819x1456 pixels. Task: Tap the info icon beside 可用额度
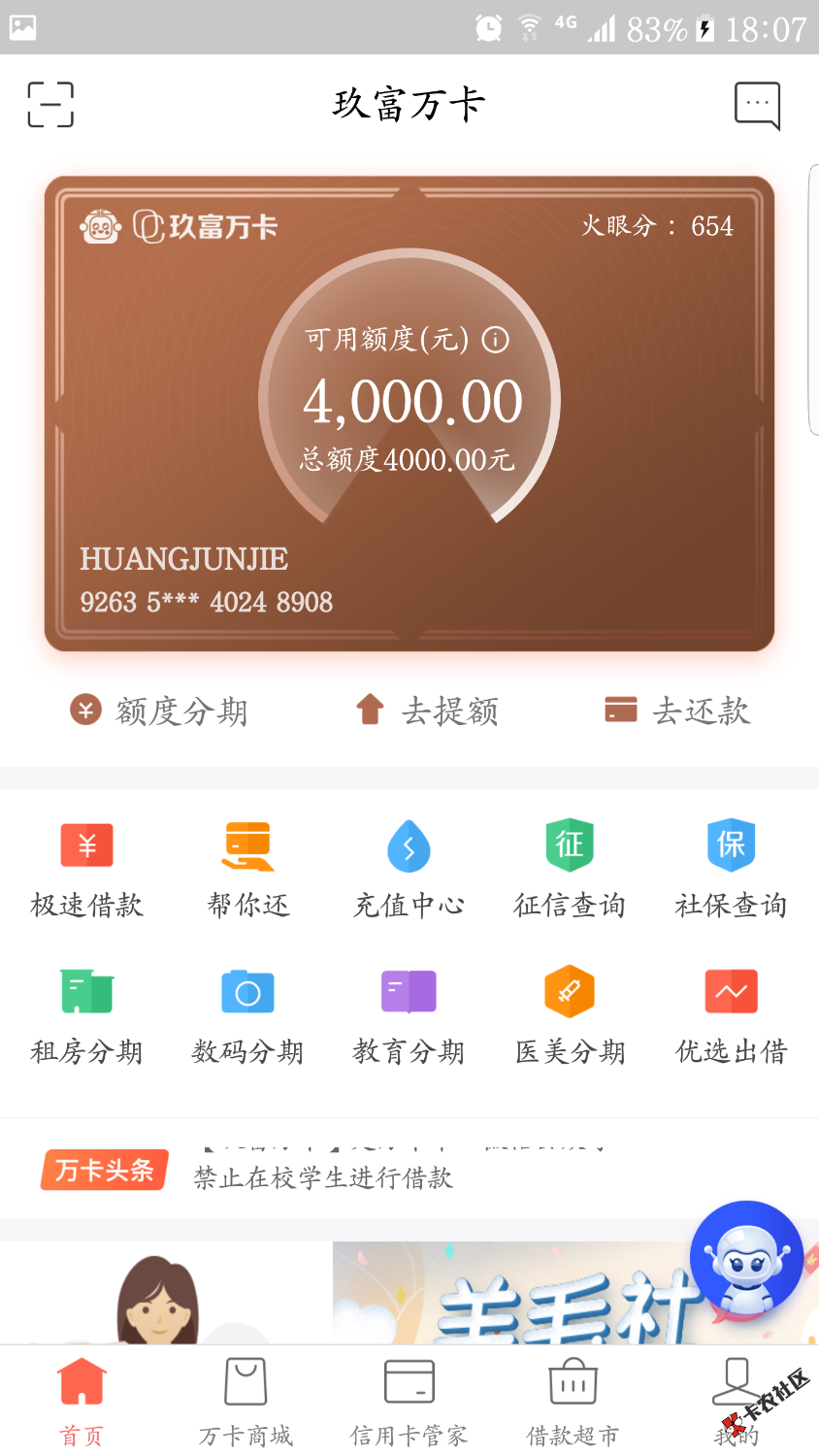point(496,340)
